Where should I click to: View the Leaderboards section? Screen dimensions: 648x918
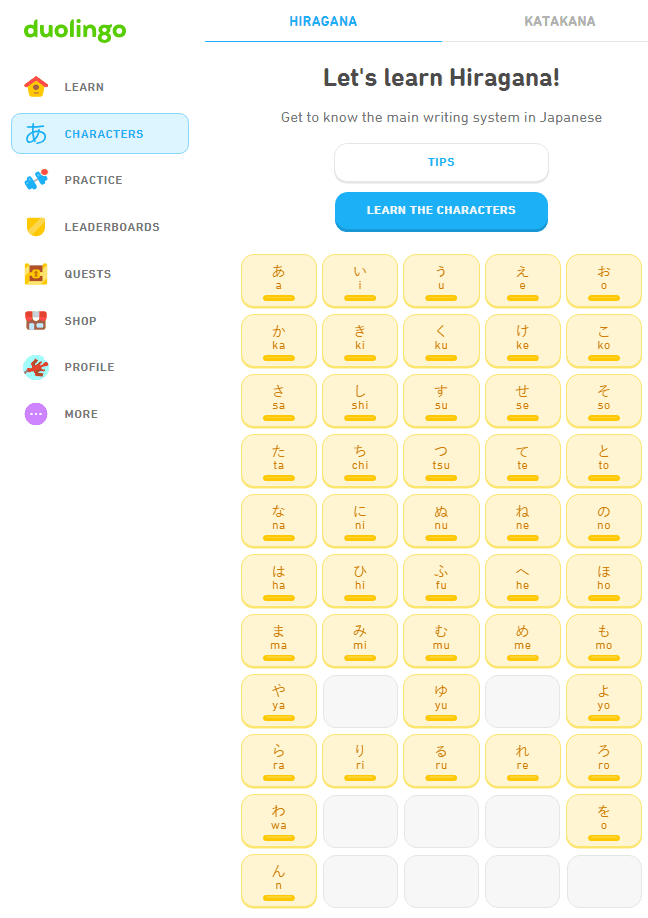111,227
